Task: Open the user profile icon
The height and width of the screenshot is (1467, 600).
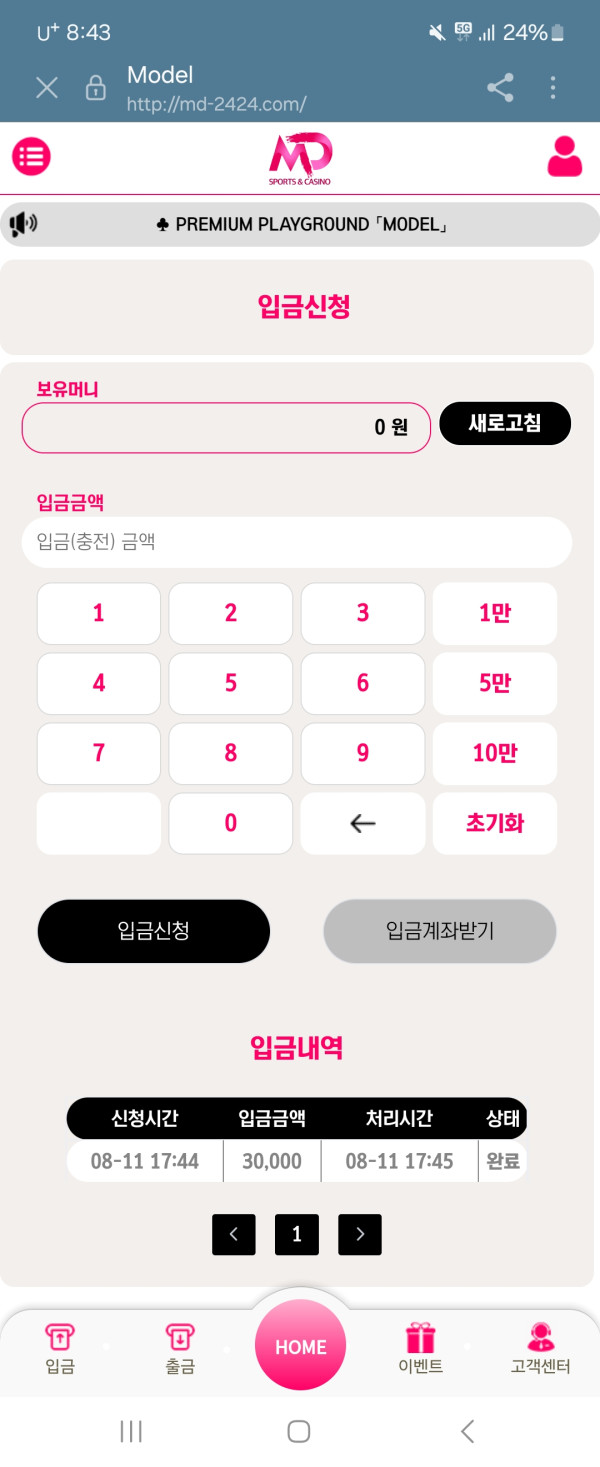Action: pyautogui.click(x=565, y=156)
